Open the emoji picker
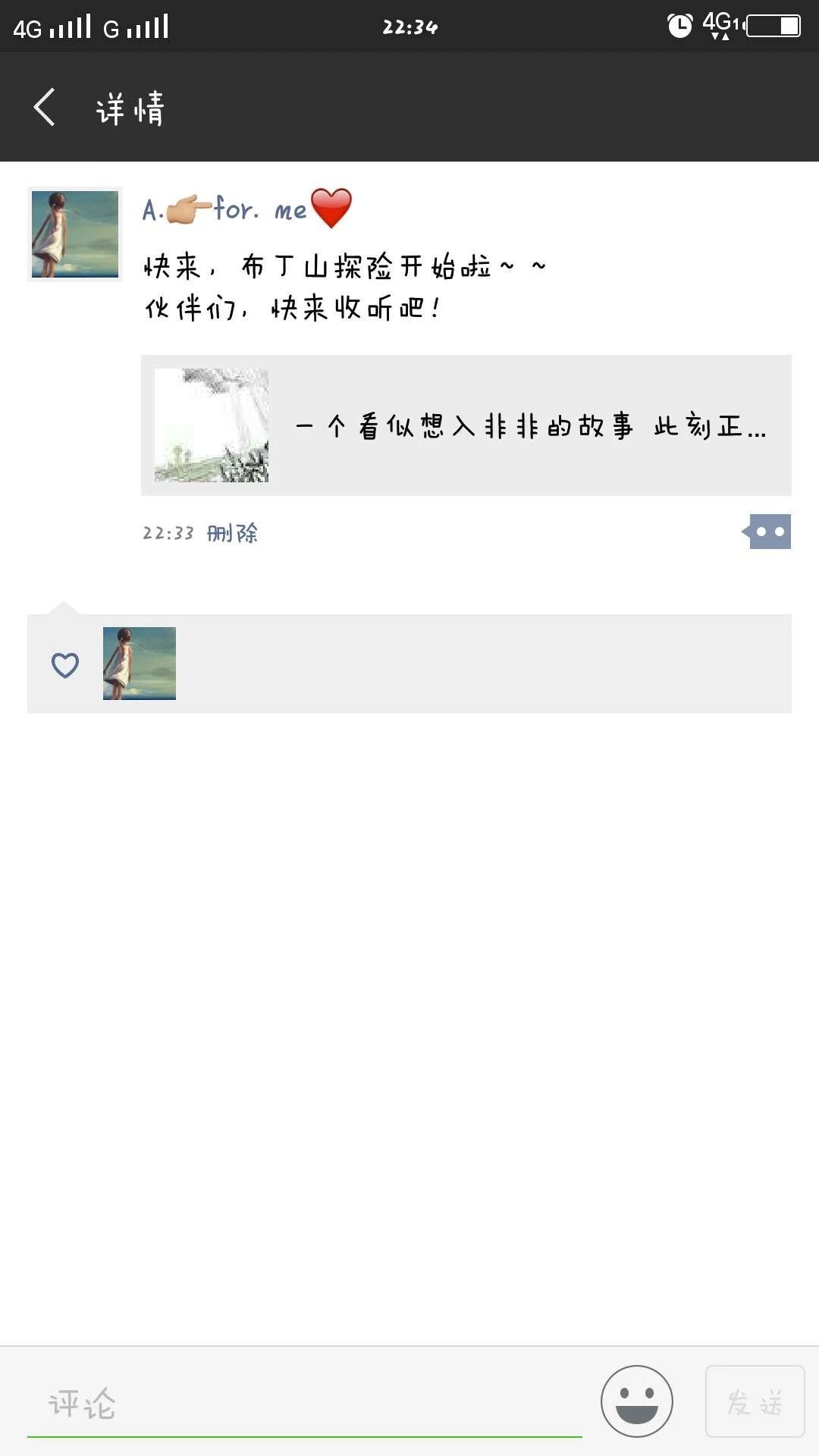819x1456 pixels. pos(636,1401)
